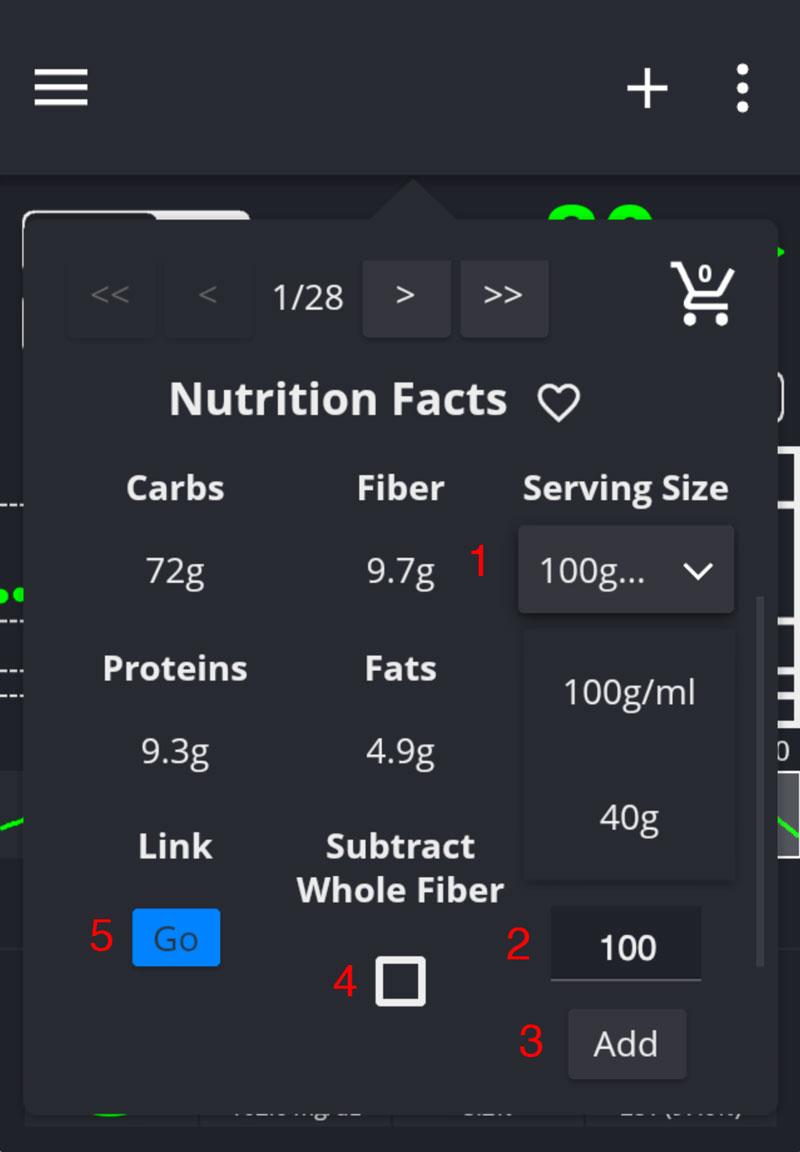Open the hamburger menu
This screenshot has width=800, height=1152.
click(x=61, y=88)
